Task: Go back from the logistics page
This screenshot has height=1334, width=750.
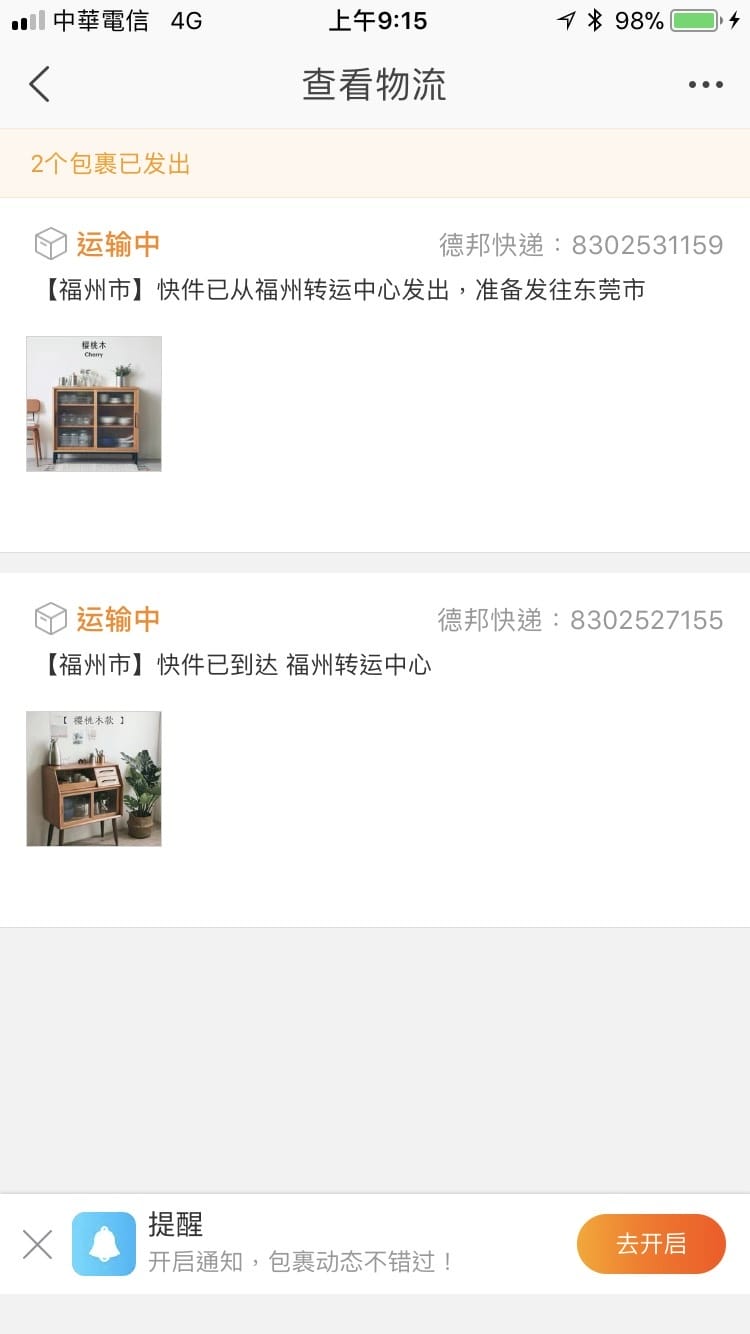Action: [40, 85]
